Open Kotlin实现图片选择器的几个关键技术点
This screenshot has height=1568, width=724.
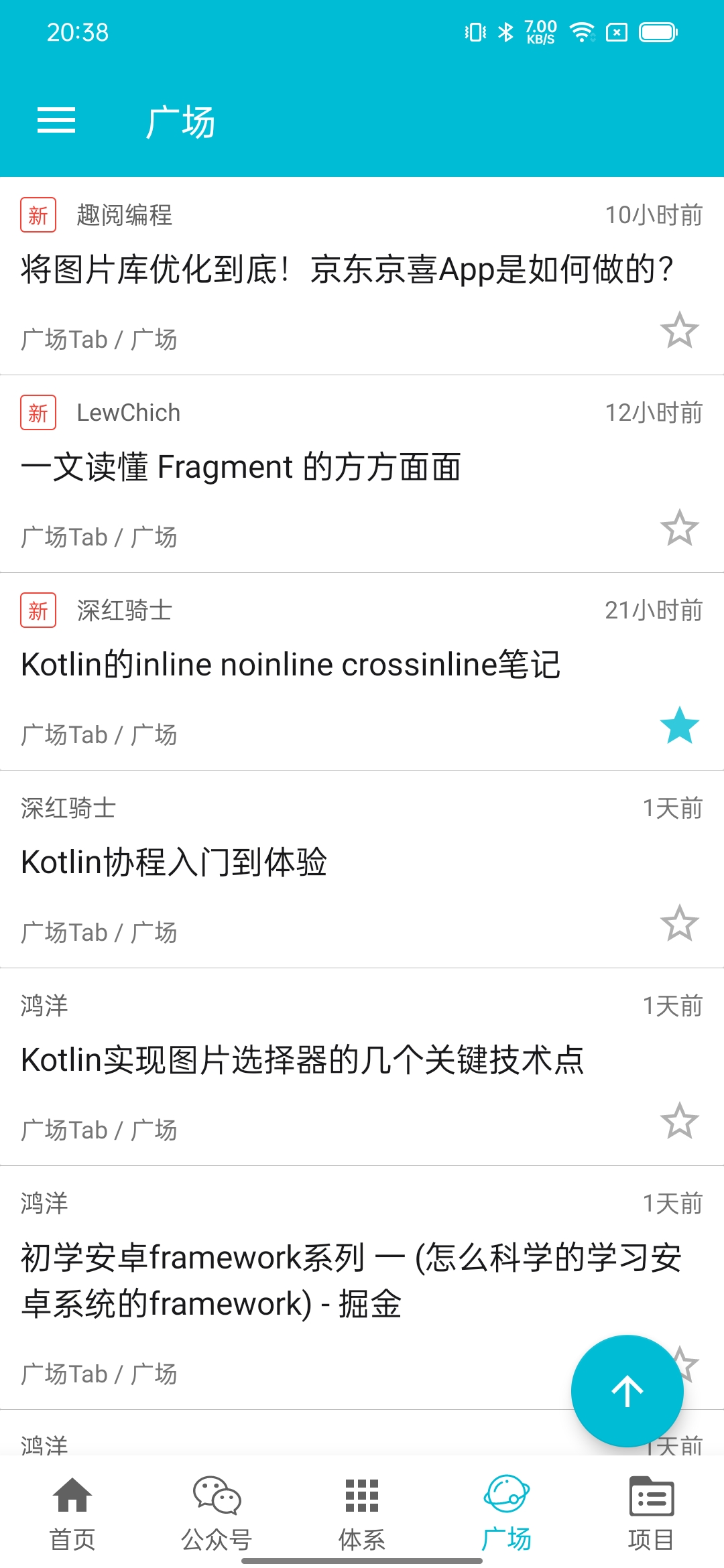pyautogui.click(x=302, y=1060)
